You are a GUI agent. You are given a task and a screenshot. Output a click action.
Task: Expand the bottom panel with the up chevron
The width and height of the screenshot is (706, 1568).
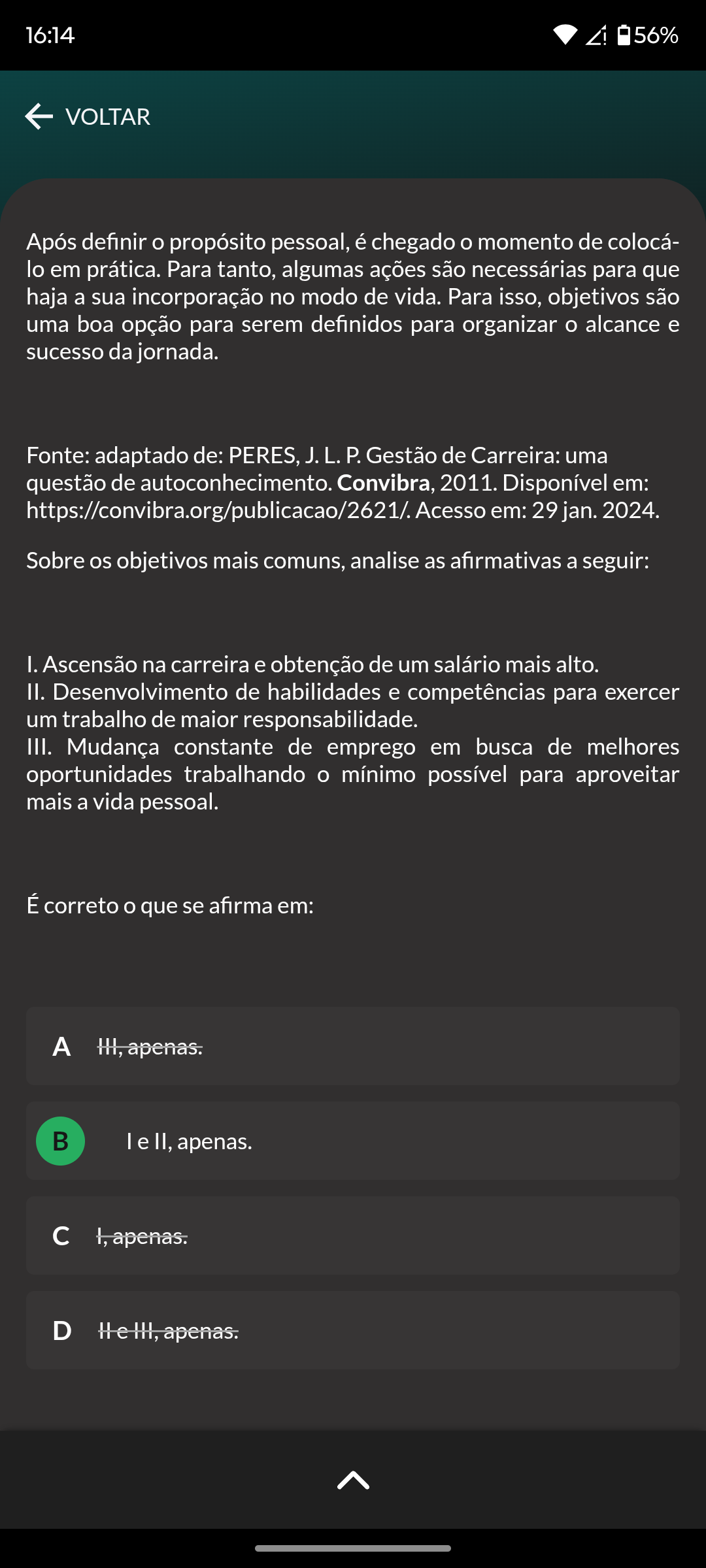pyautogui.click(x=353, y=1480)
